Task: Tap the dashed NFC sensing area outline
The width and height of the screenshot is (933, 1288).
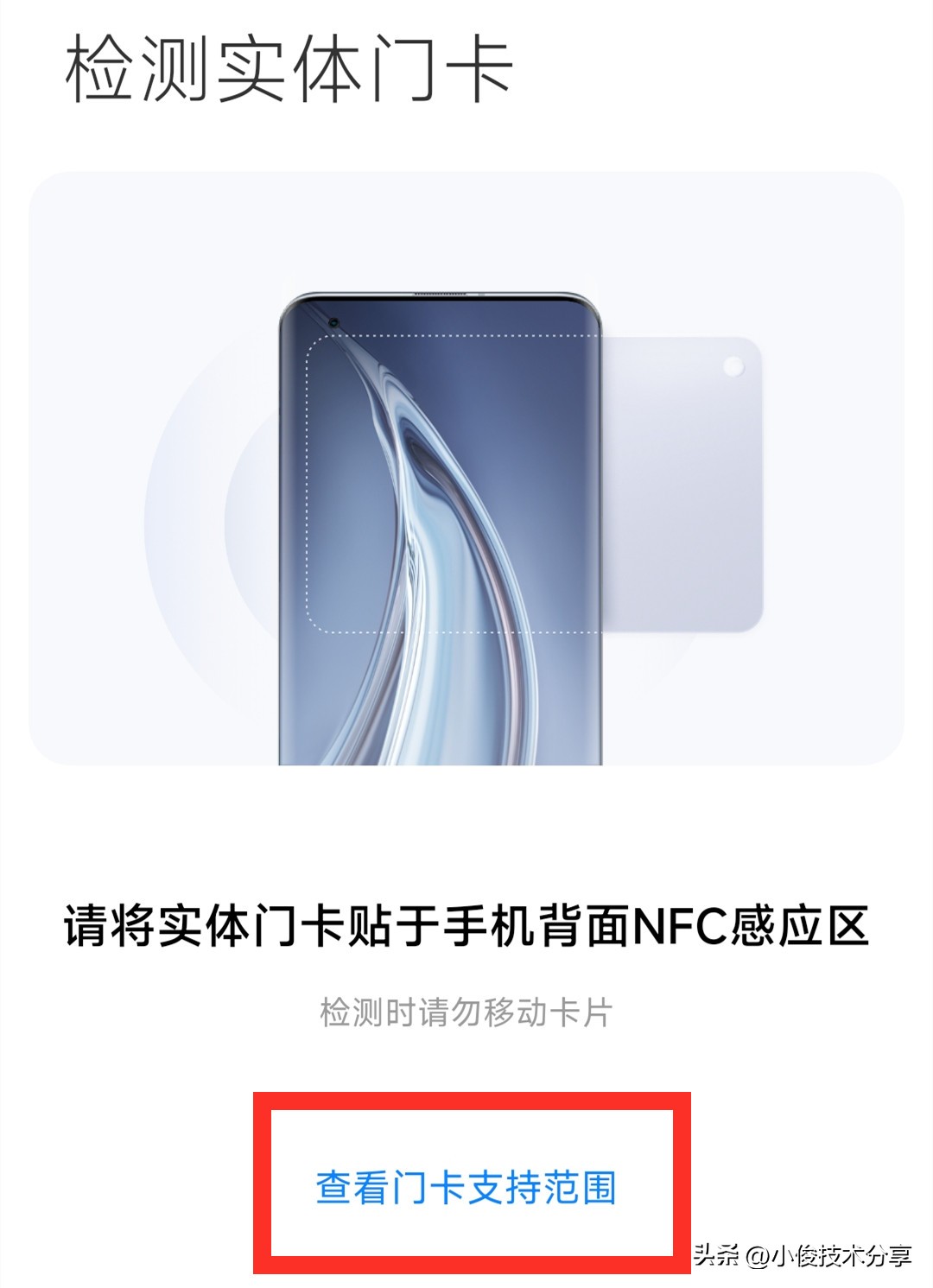Action: [458, 484]
